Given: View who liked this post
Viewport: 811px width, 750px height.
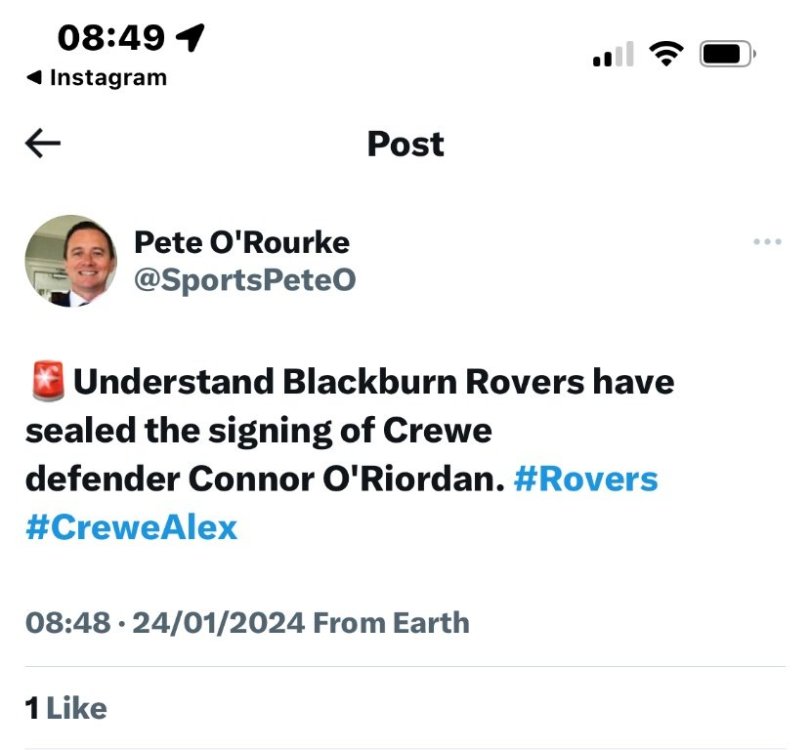Looking at the screenshot, I should [66, 708].
